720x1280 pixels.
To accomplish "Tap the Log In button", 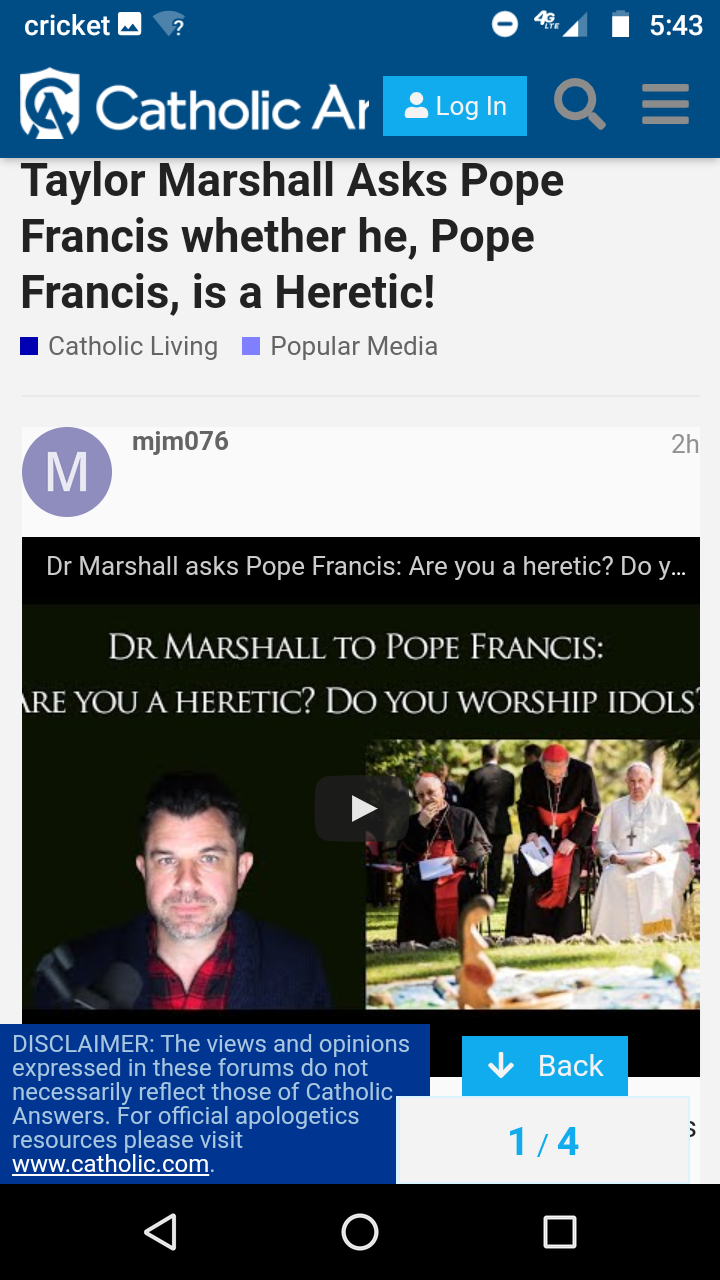I will click(x=455, y=106).
